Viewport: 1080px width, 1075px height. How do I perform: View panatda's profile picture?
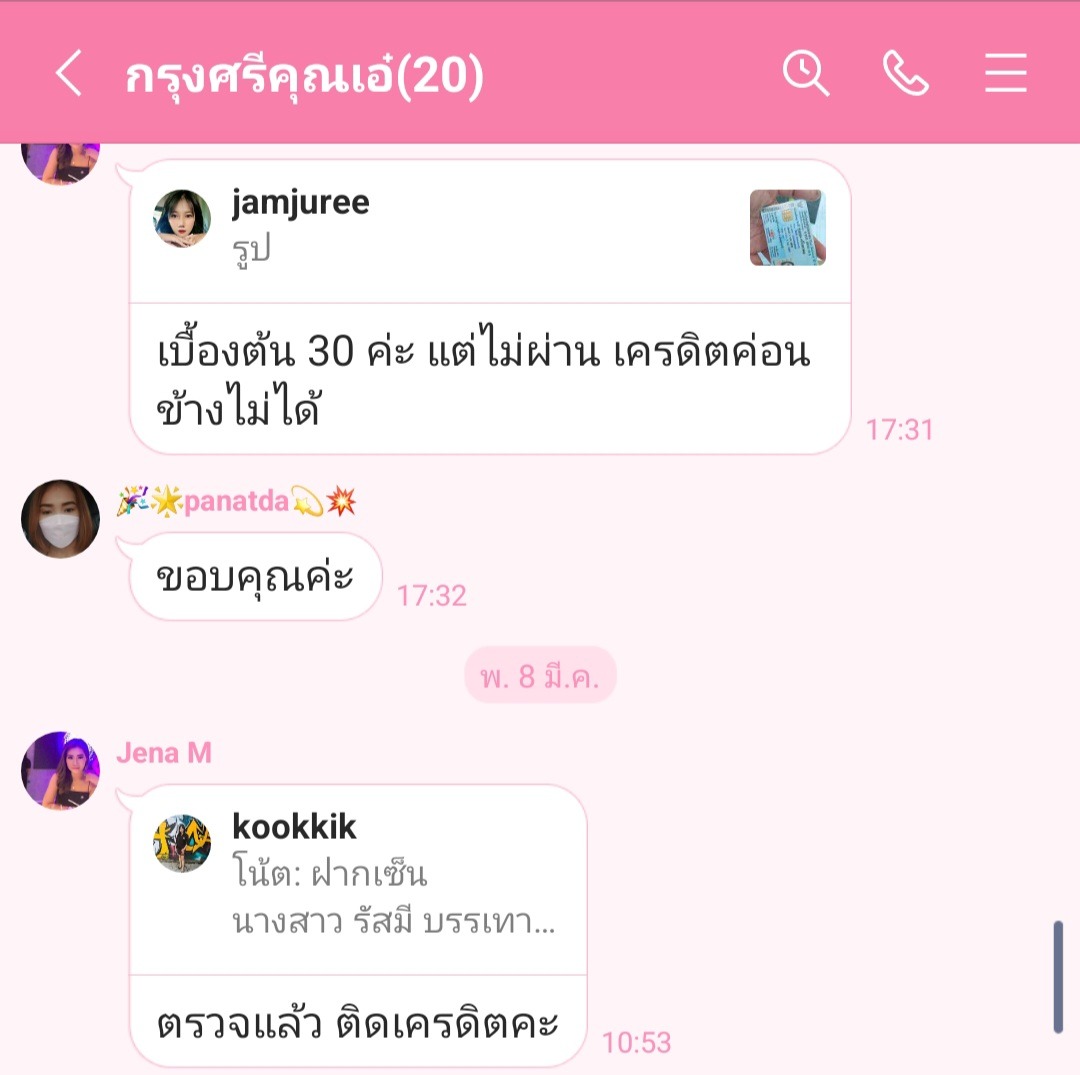[60, 519]
